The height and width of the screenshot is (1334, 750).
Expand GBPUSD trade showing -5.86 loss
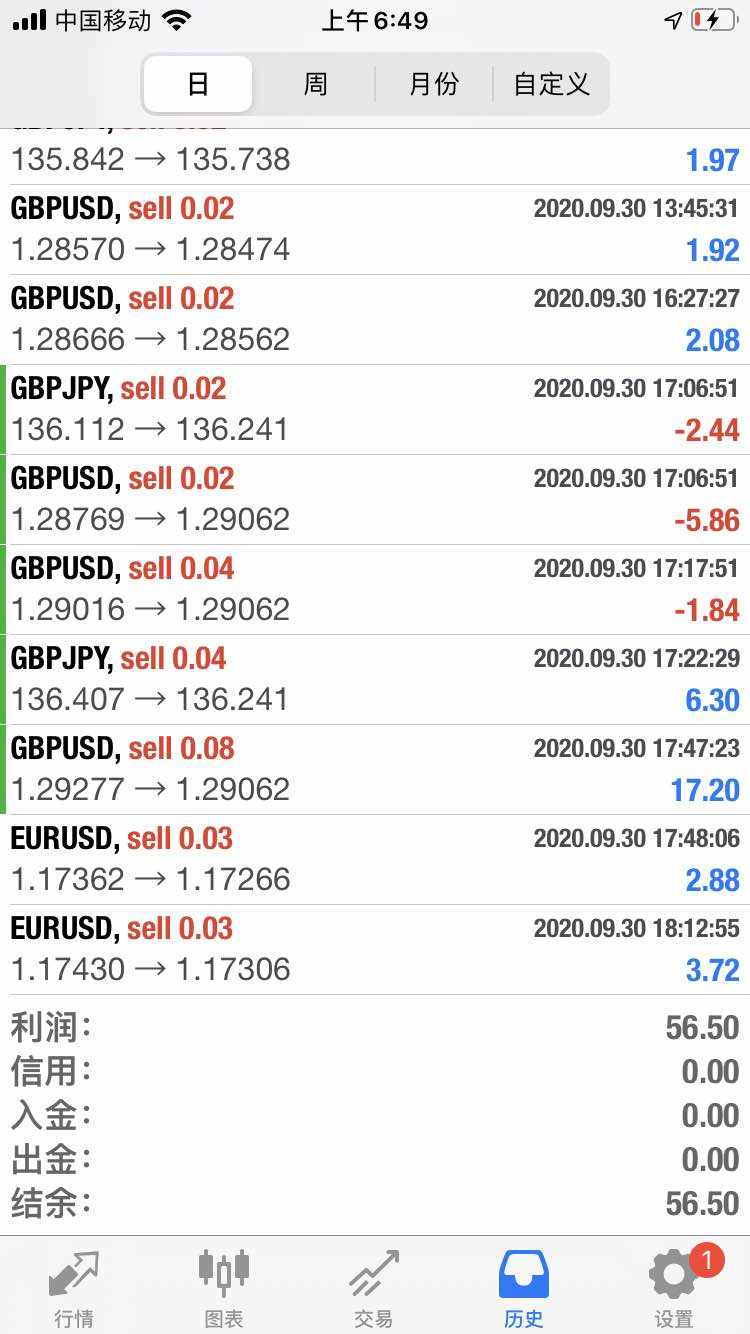pos(375,500)
